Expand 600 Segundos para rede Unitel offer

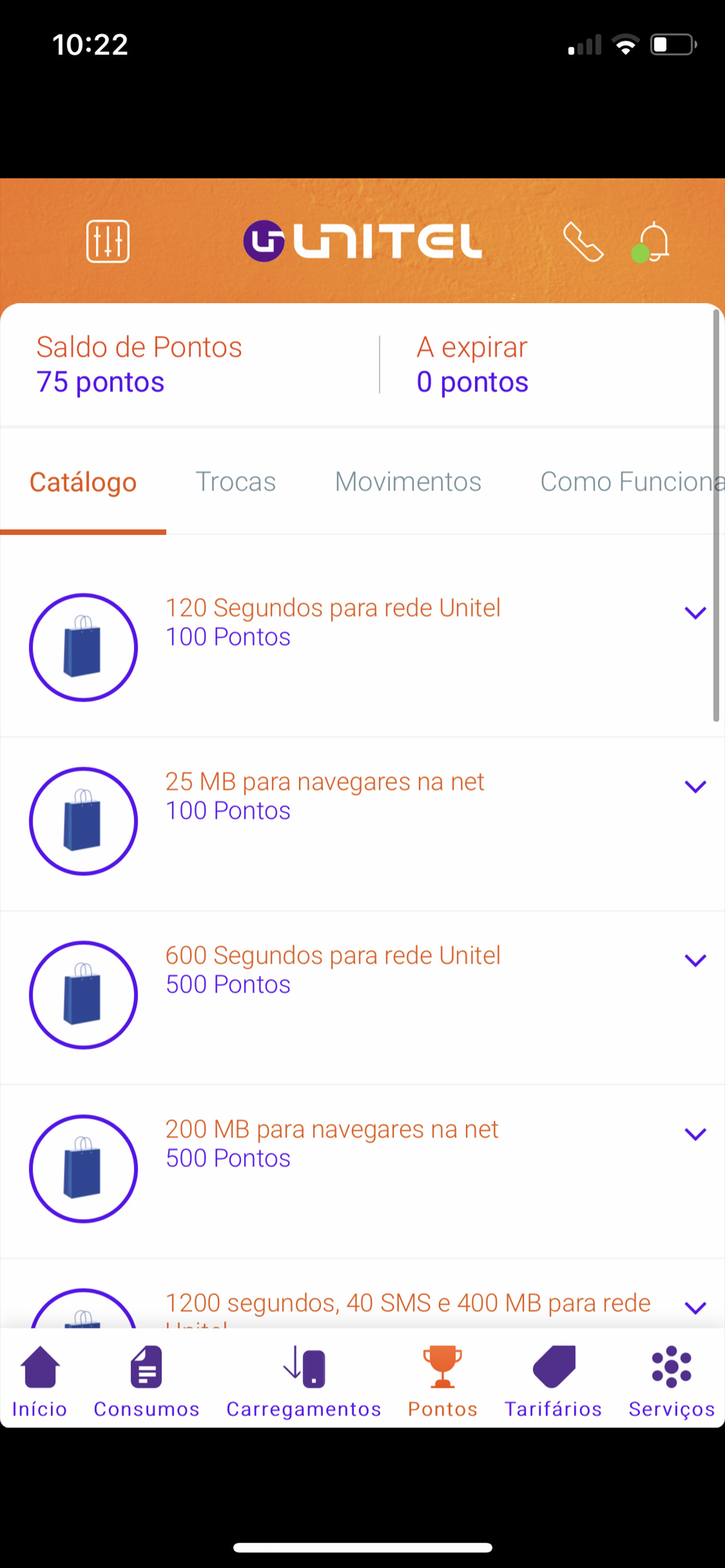pos(695,960)
